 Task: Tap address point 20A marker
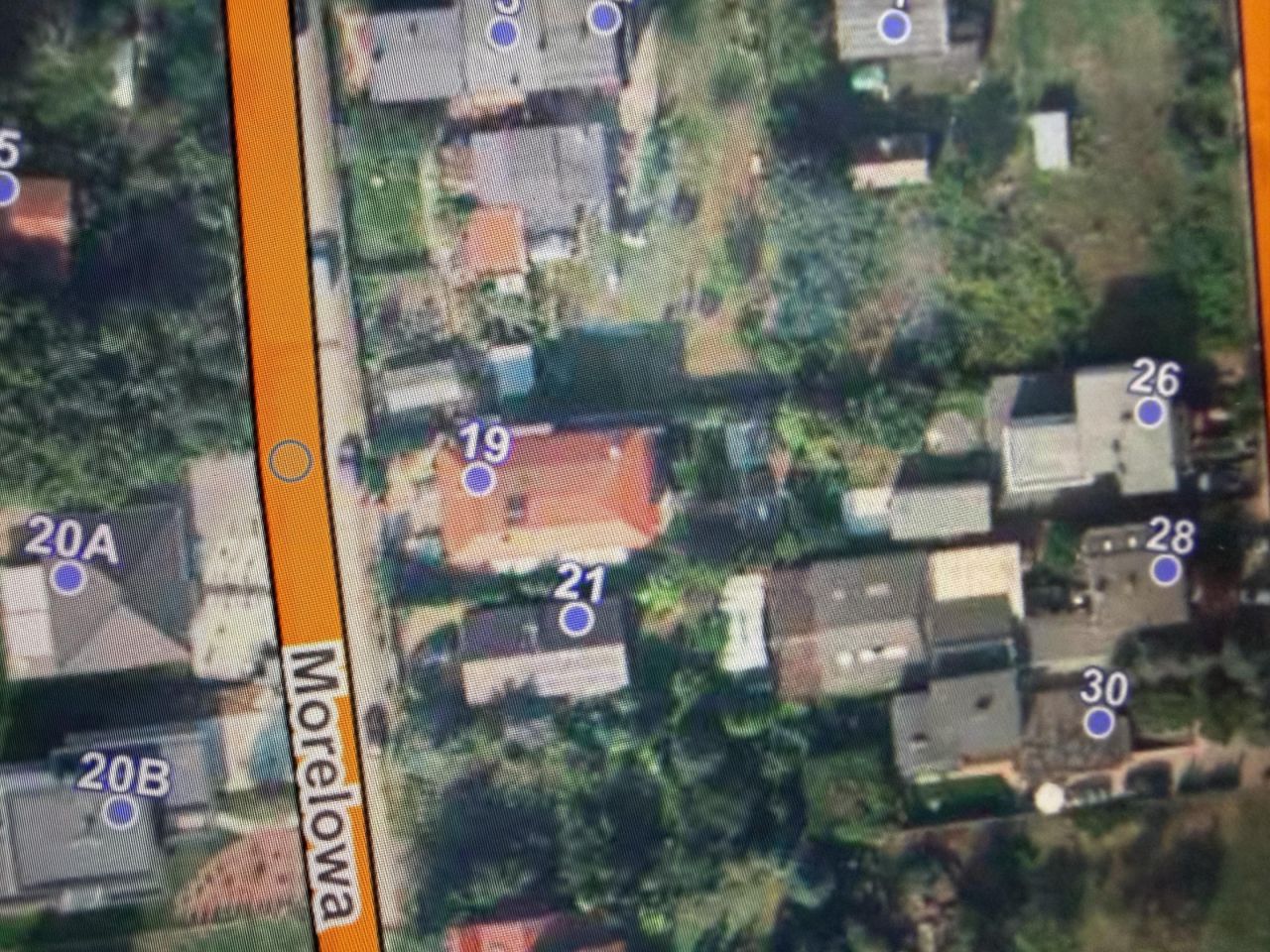point(68,577)
